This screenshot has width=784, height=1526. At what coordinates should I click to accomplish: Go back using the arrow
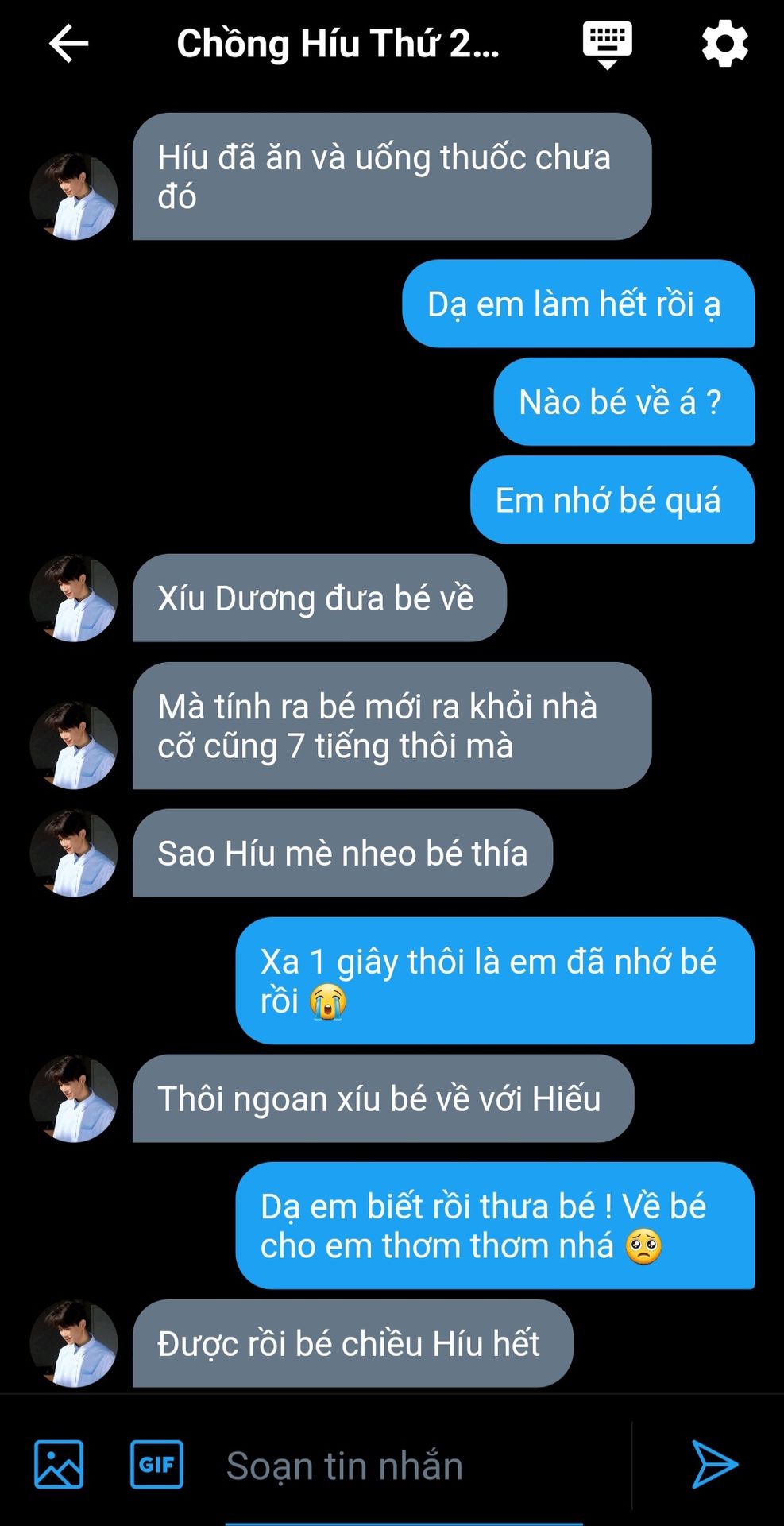click(x=68, y=43)
